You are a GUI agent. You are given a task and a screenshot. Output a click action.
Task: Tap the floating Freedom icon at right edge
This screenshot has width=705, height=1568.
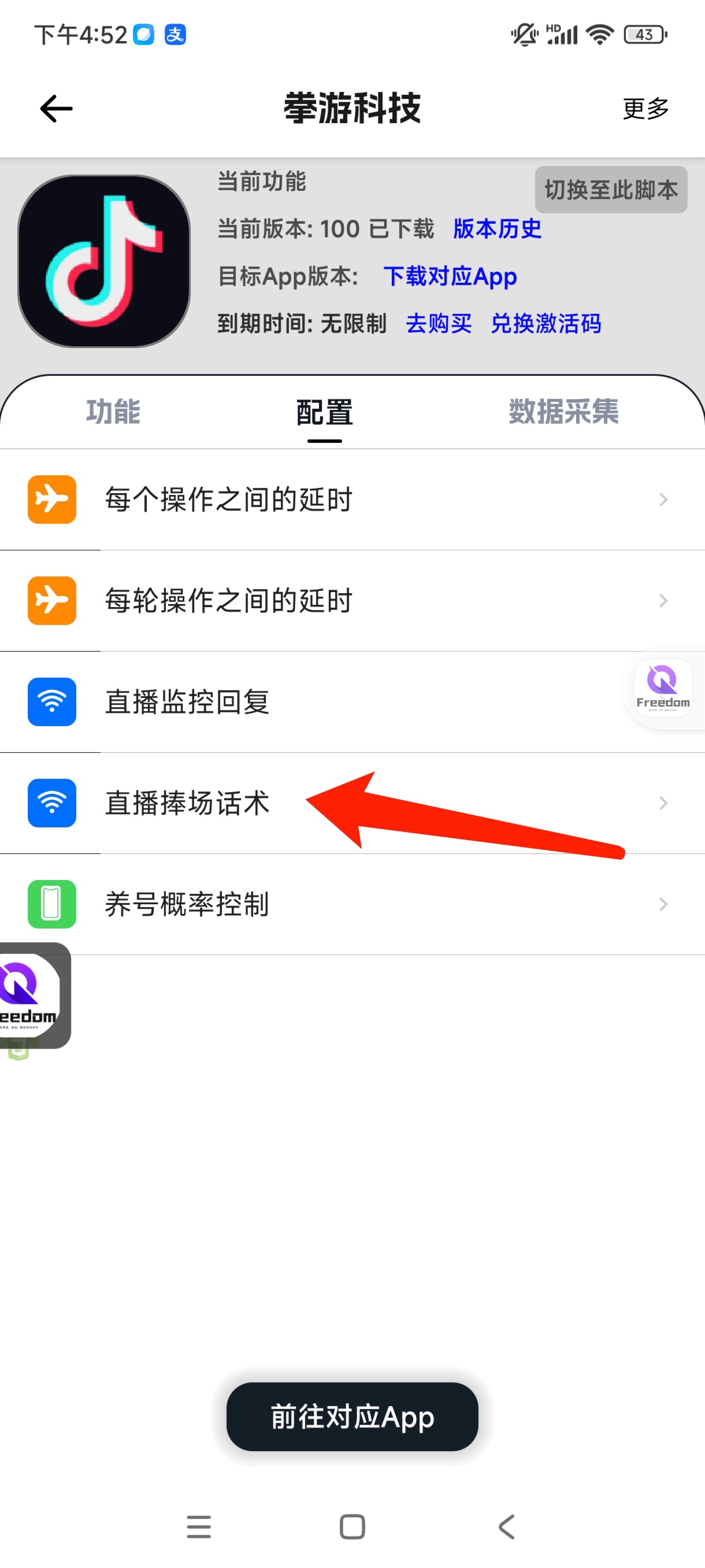pos(662,688)
